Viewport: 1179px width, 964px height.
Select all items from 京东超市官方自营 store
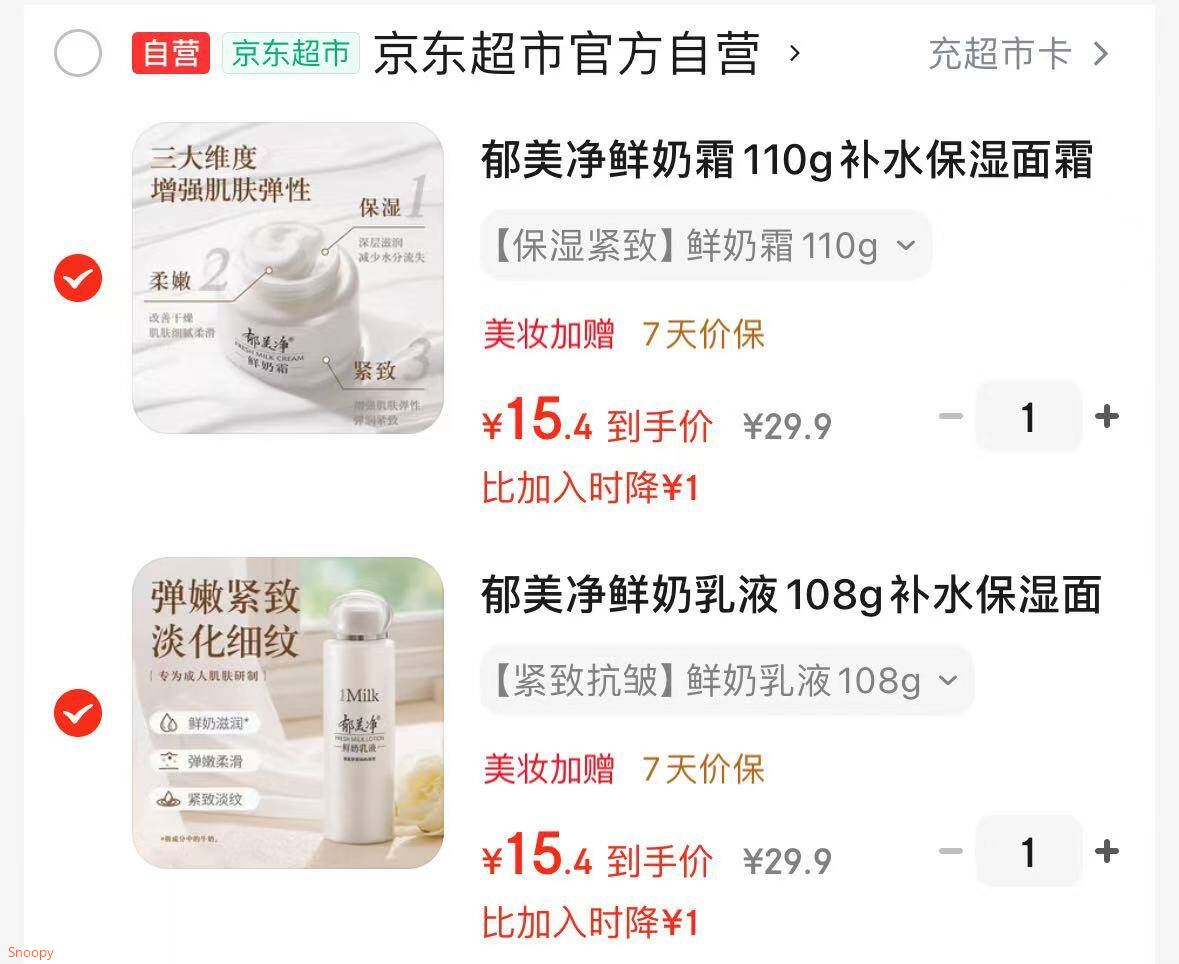tap(78, 53)
